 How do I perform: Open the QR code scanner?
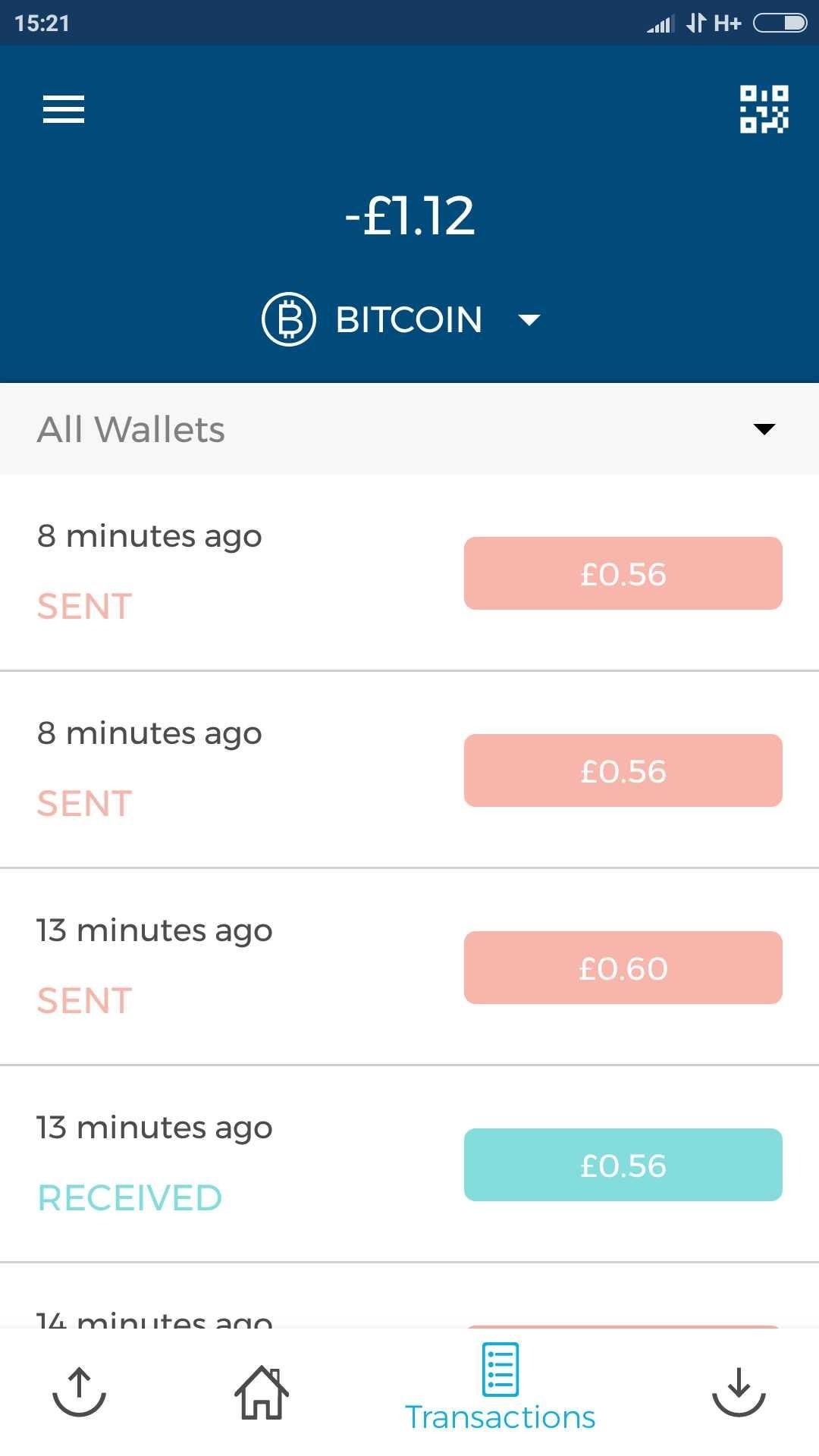[764, 109]
